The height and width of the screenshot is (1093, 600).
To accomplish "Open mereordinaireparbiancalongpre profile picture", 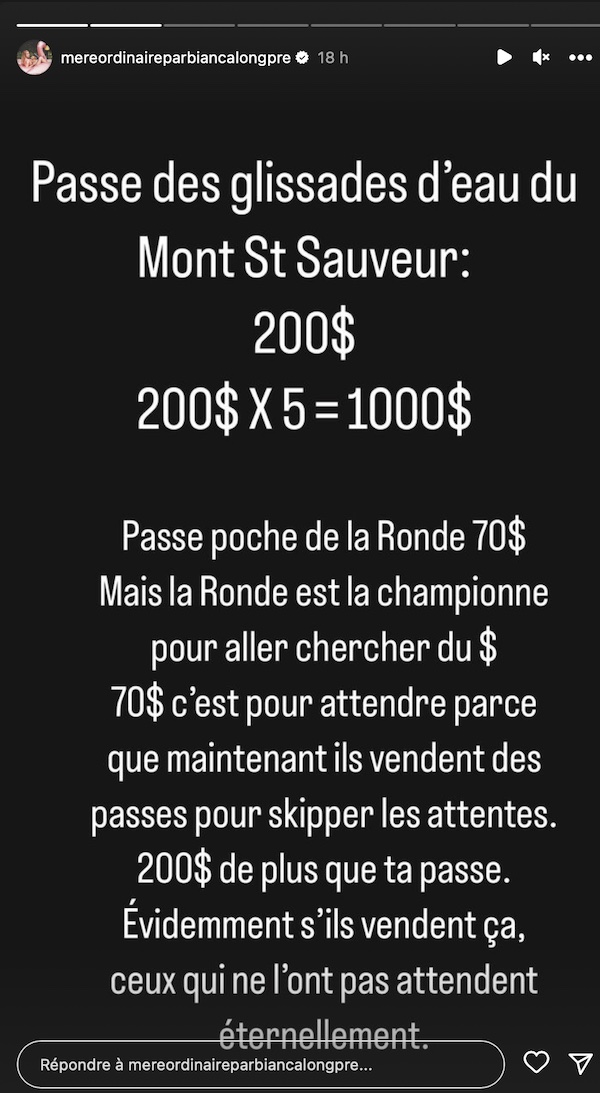I will click(x=34, y=57).
